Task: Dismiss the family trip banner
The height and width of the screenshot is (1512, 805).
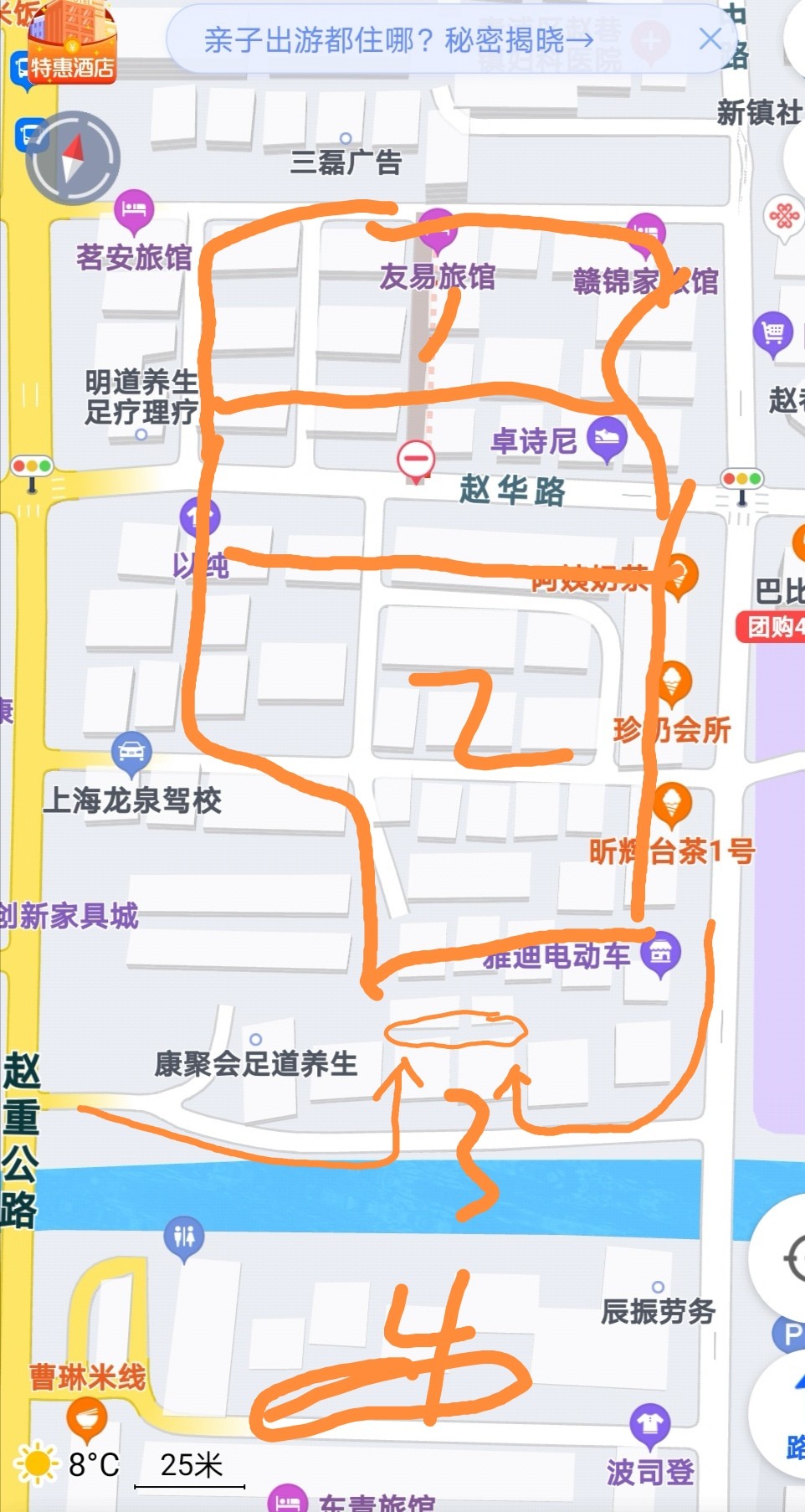Action: click(x=710, y=39)
